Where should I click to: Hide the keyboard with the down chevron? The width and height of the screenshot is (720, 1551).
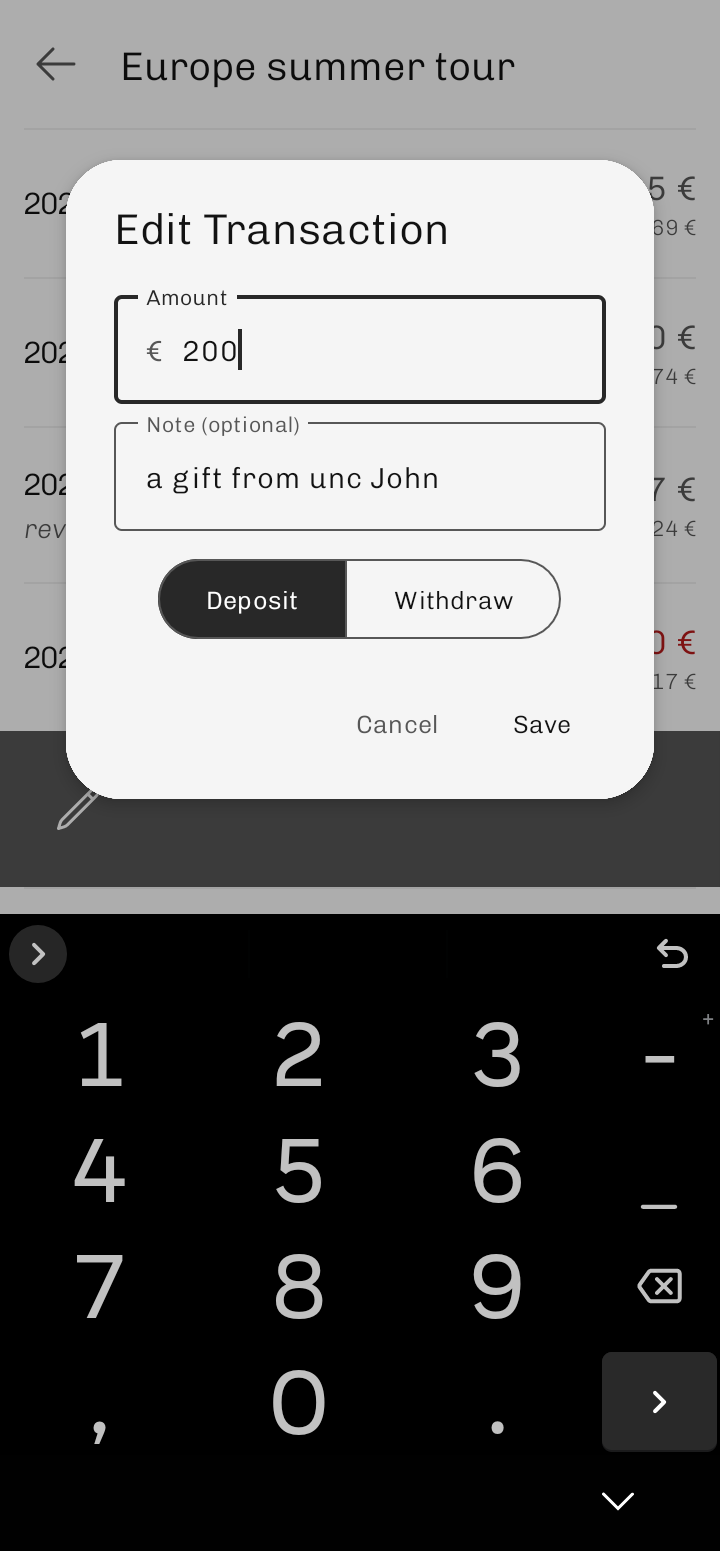click(x=617, y=1500)
